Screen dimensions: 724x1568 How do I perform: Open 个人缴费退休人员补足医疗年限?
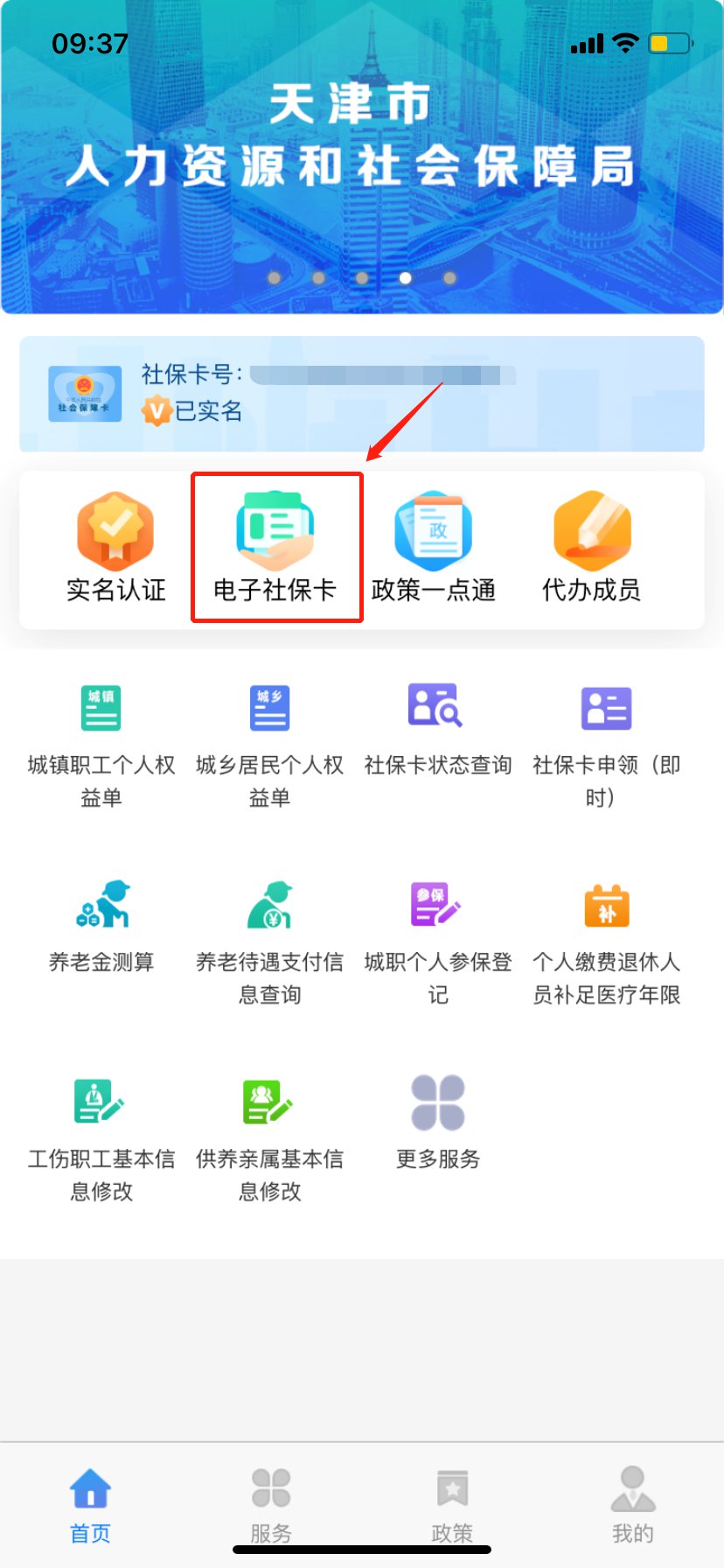tap(606, 941)
